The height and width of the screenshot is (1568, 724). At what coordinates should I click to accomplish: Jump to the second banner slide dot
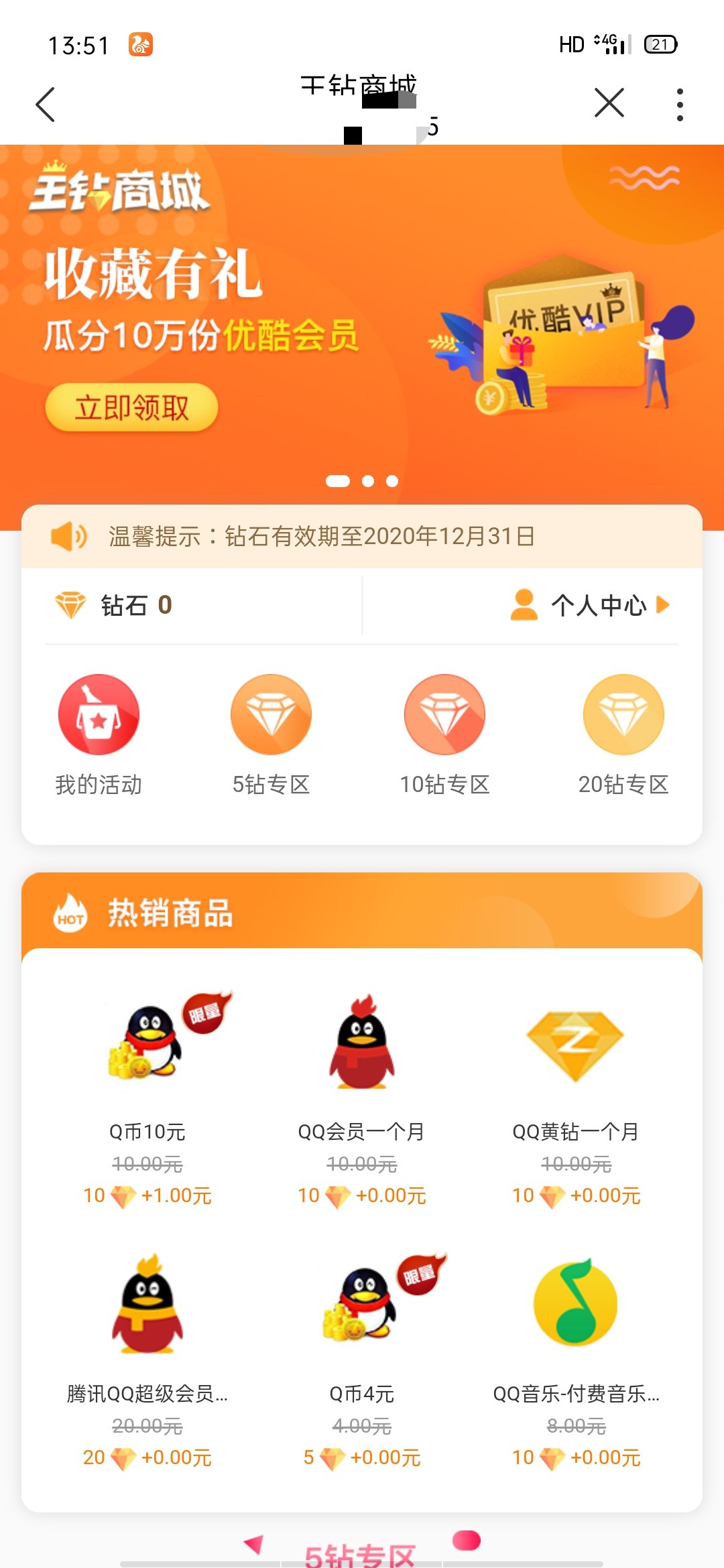tap(368, 481)
